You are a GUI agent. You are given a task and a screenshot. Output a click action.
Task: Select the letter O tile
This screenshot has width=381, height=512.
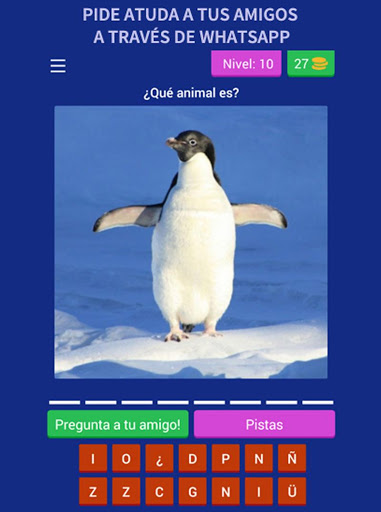[126, 459]
